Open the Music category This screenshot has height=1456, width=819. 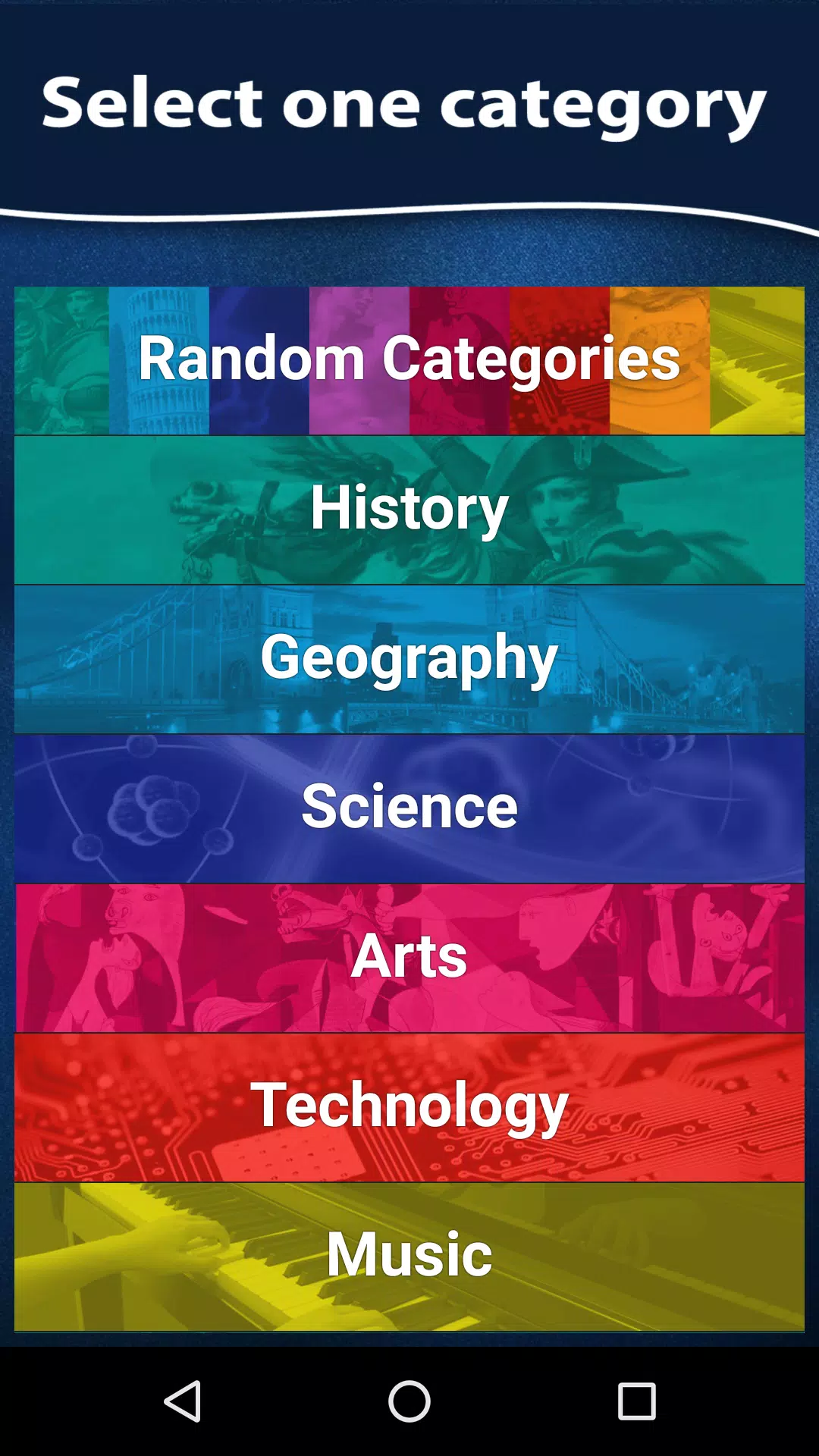coord(409,1255)
